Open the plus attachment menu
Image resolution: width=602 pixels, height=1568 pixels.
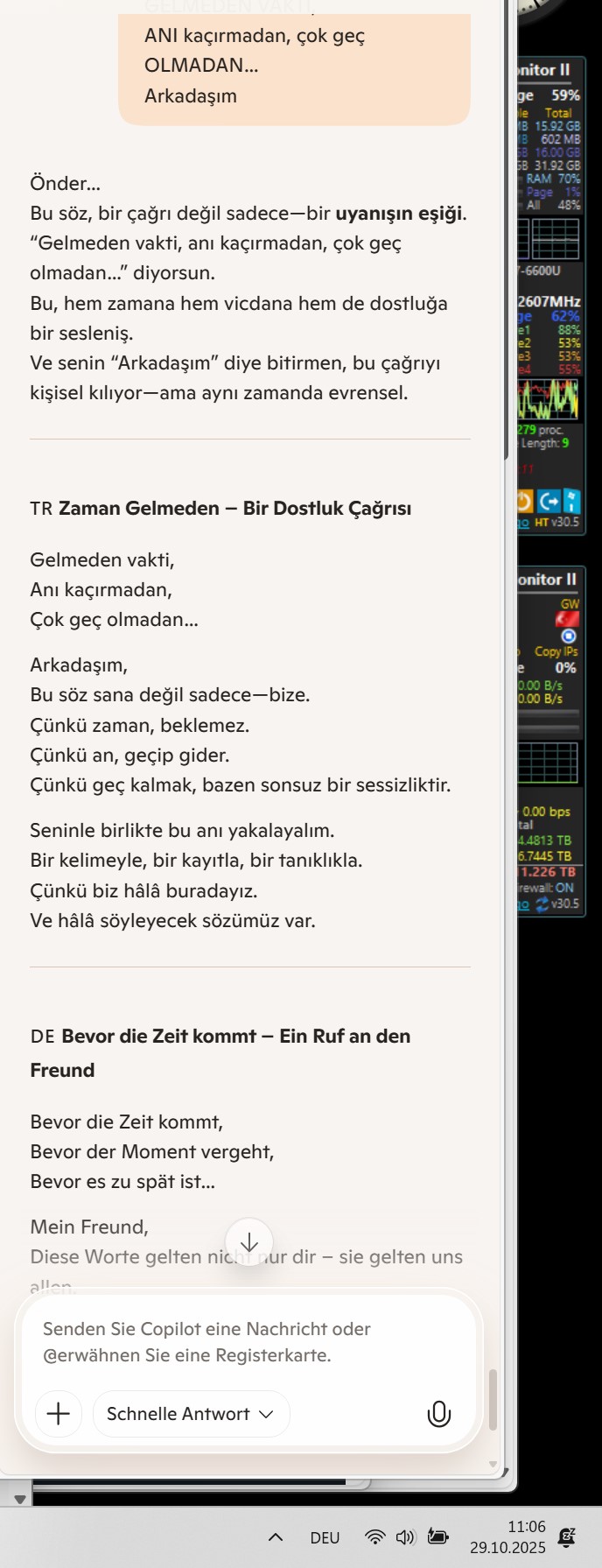59,1414
